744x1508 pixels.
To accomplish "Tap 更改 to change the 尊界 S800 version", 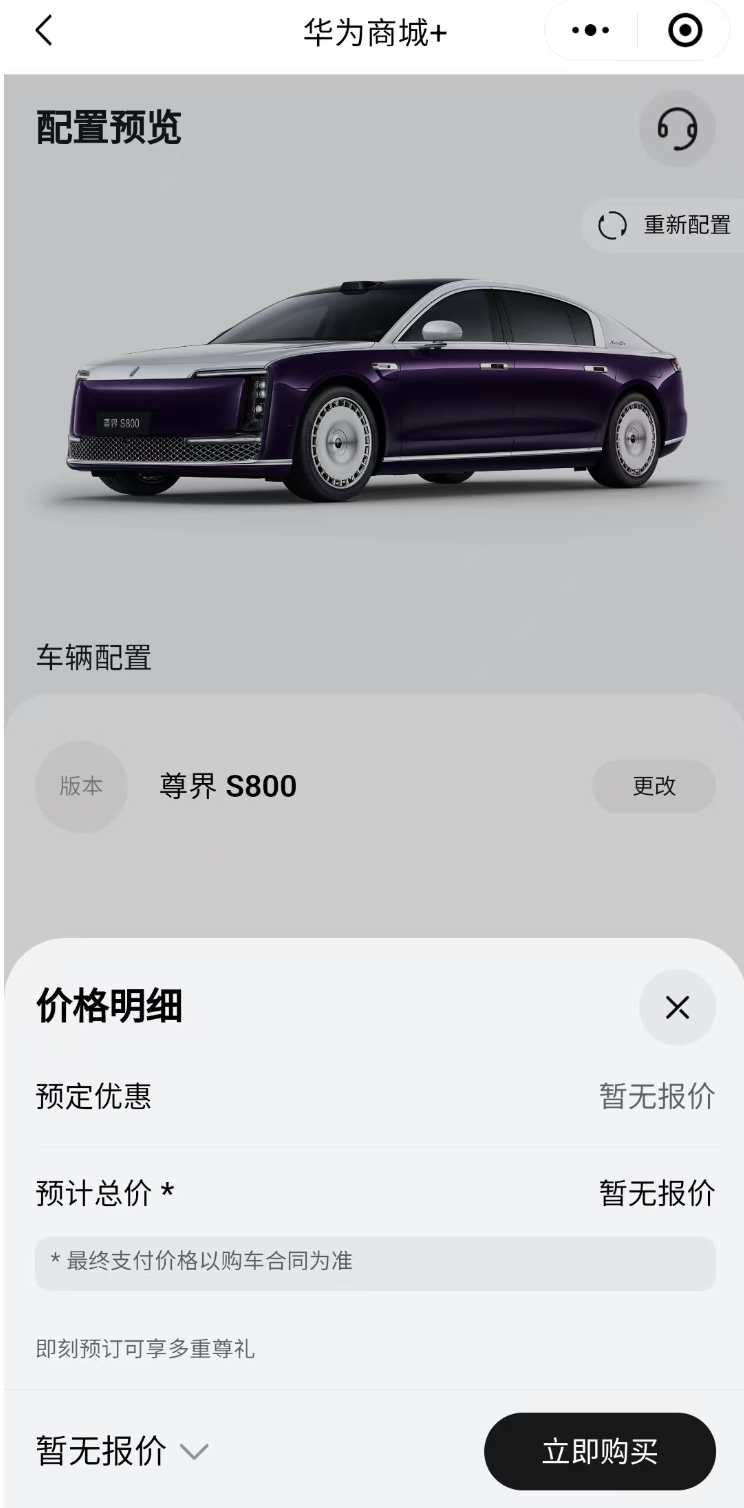I will (654, 786).
